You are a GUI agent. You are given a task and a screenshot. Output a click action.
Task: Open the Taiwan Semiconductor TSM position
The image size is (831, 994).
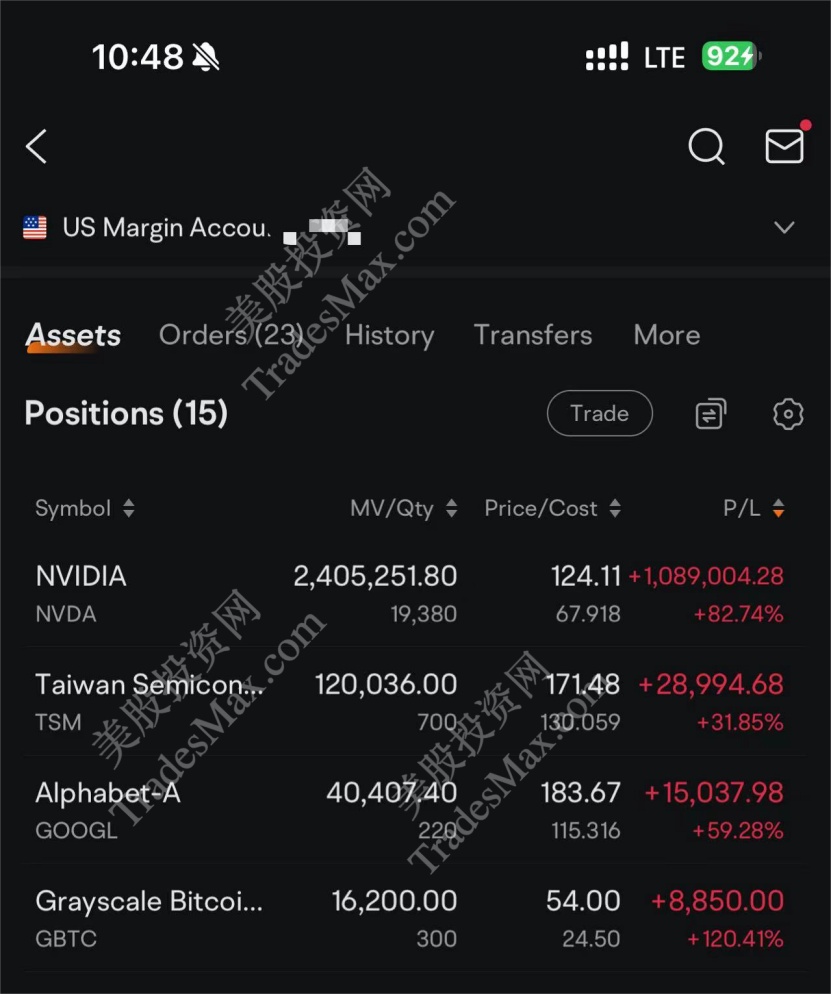(x=415, y=702)
